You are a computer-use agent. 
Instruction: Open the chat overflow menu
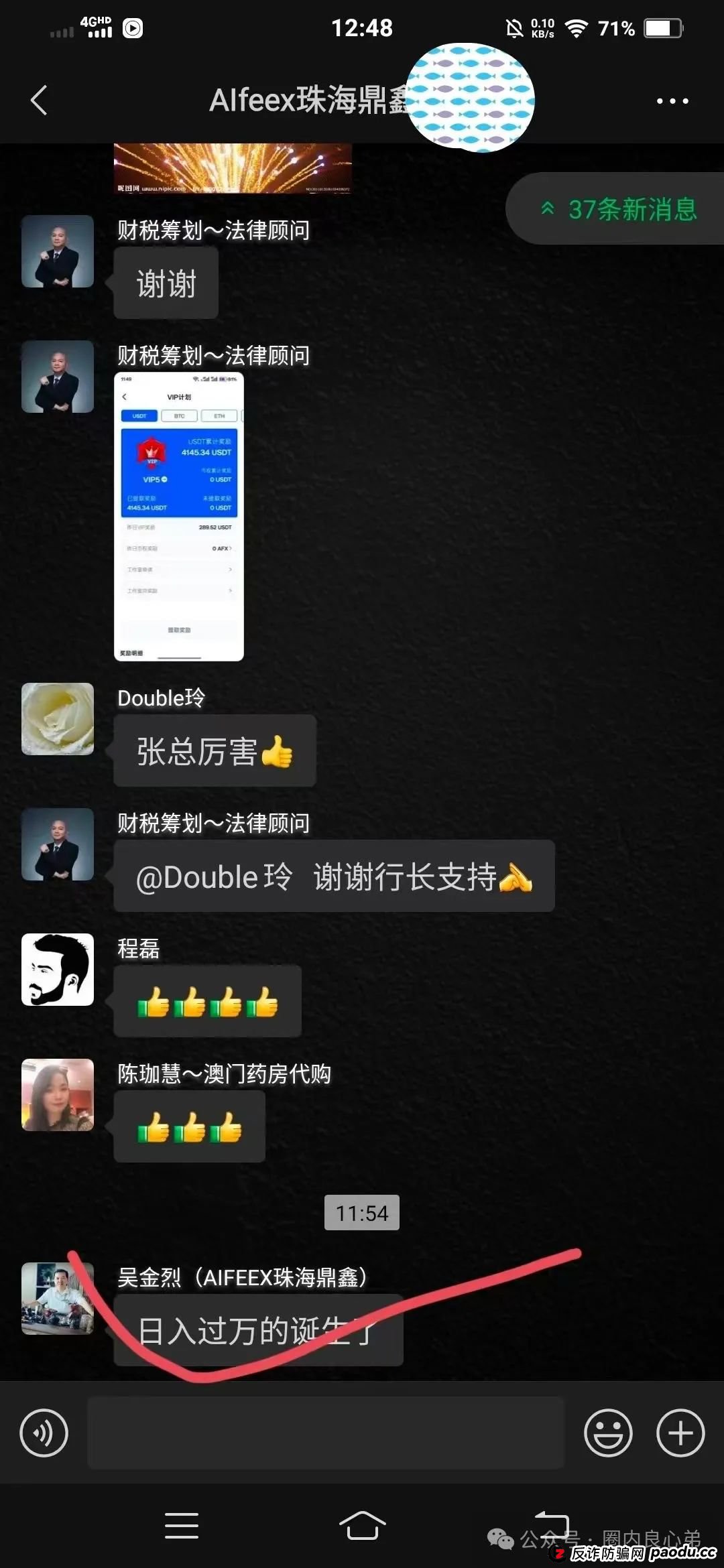coord(672,101)
